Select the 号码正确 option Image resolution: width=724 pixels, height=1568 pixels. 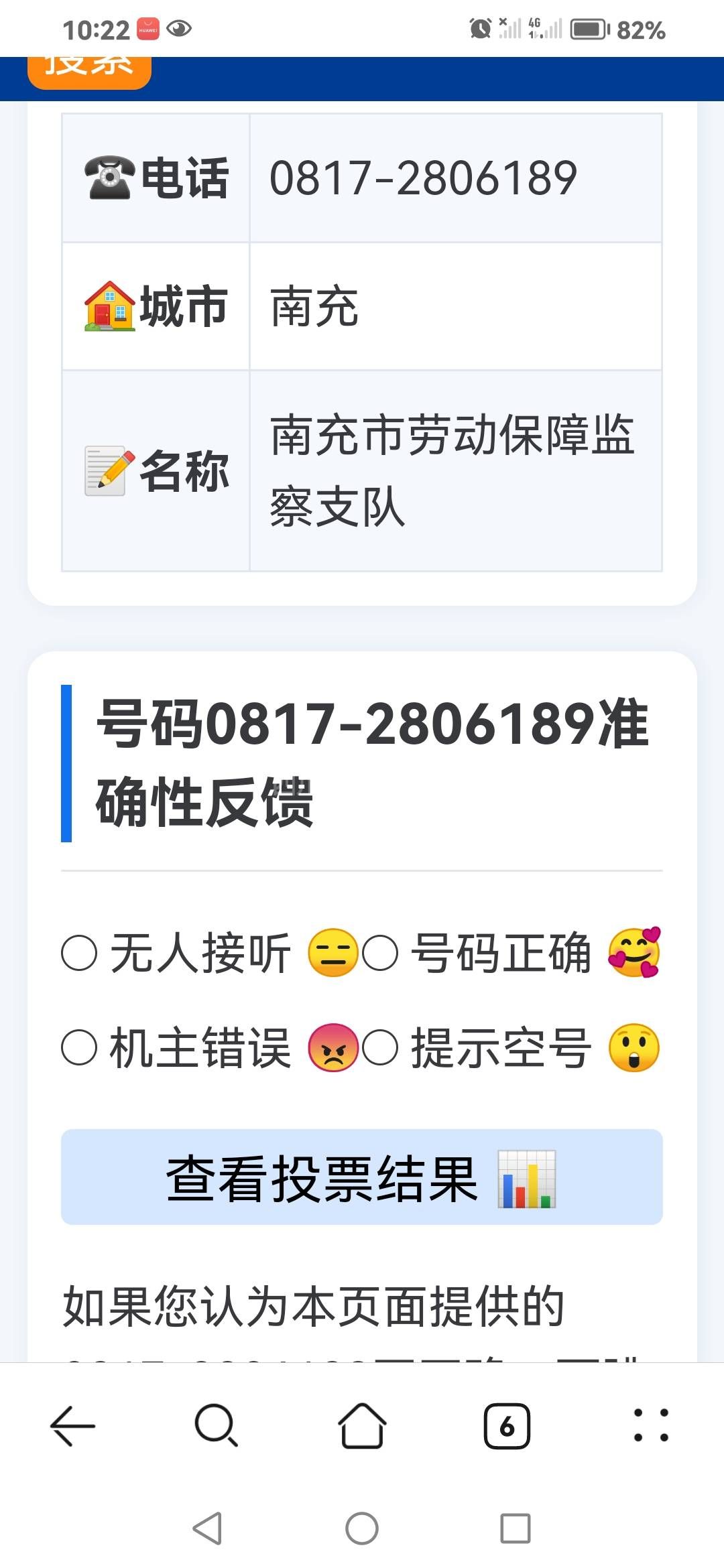(x=380, y=953)
